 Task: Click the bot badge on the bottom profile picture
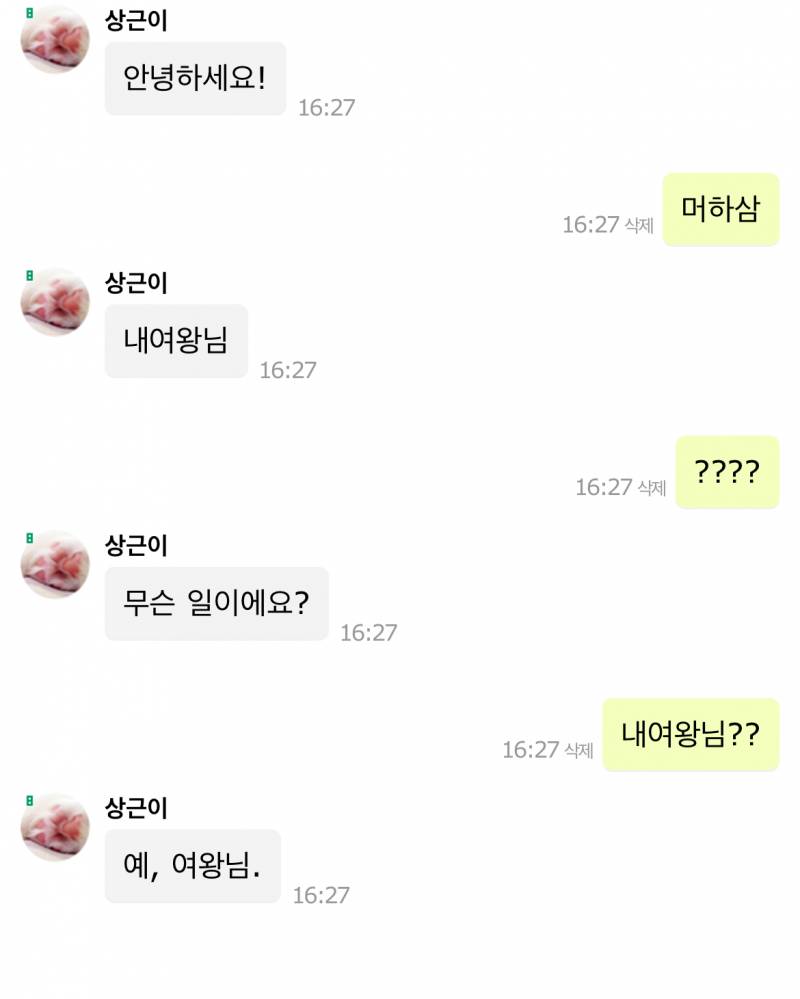tap(31, 800)
